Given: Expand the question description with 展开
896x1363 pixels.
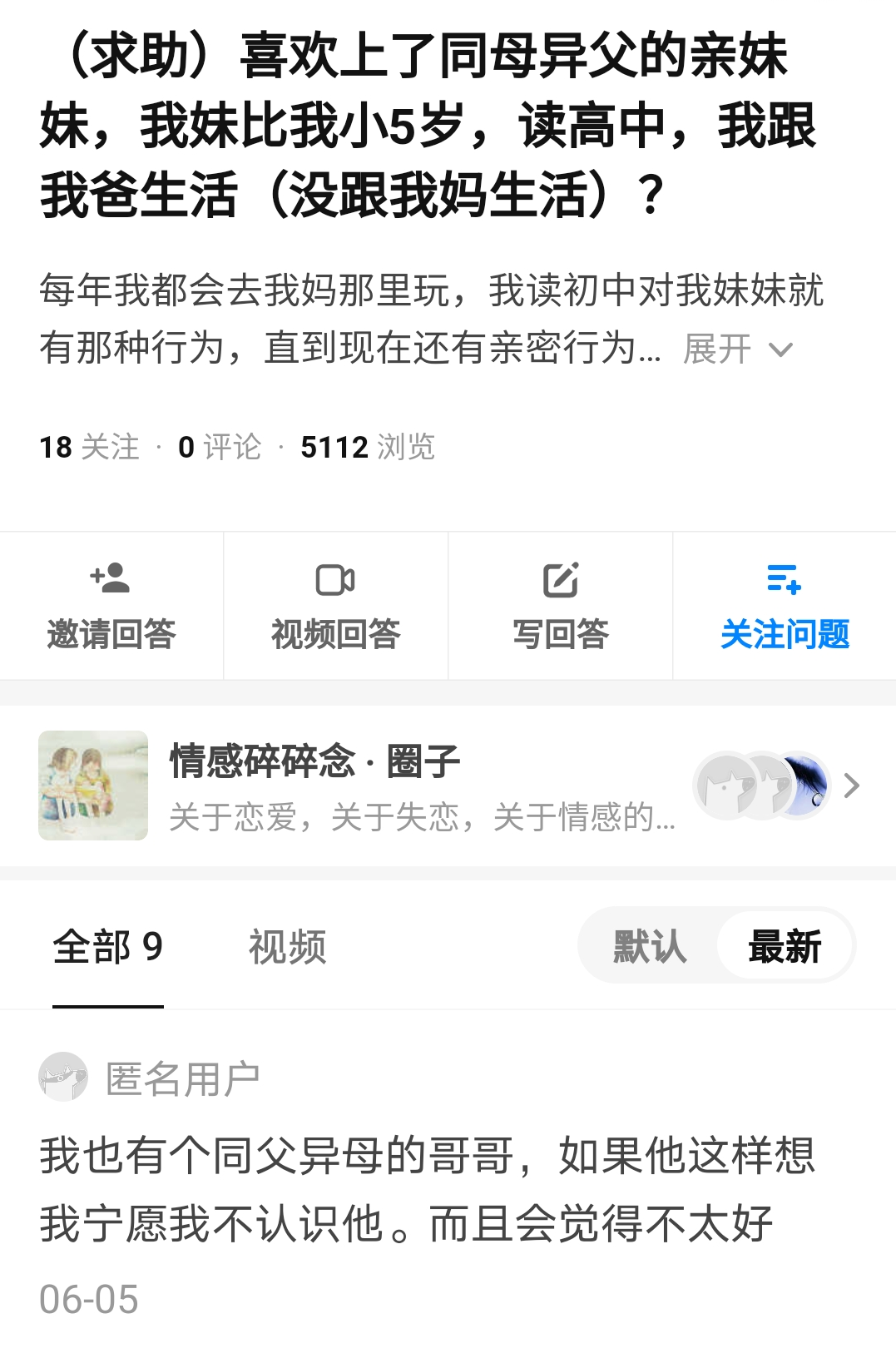Looking at the screenshot, I should coord(736,349).
